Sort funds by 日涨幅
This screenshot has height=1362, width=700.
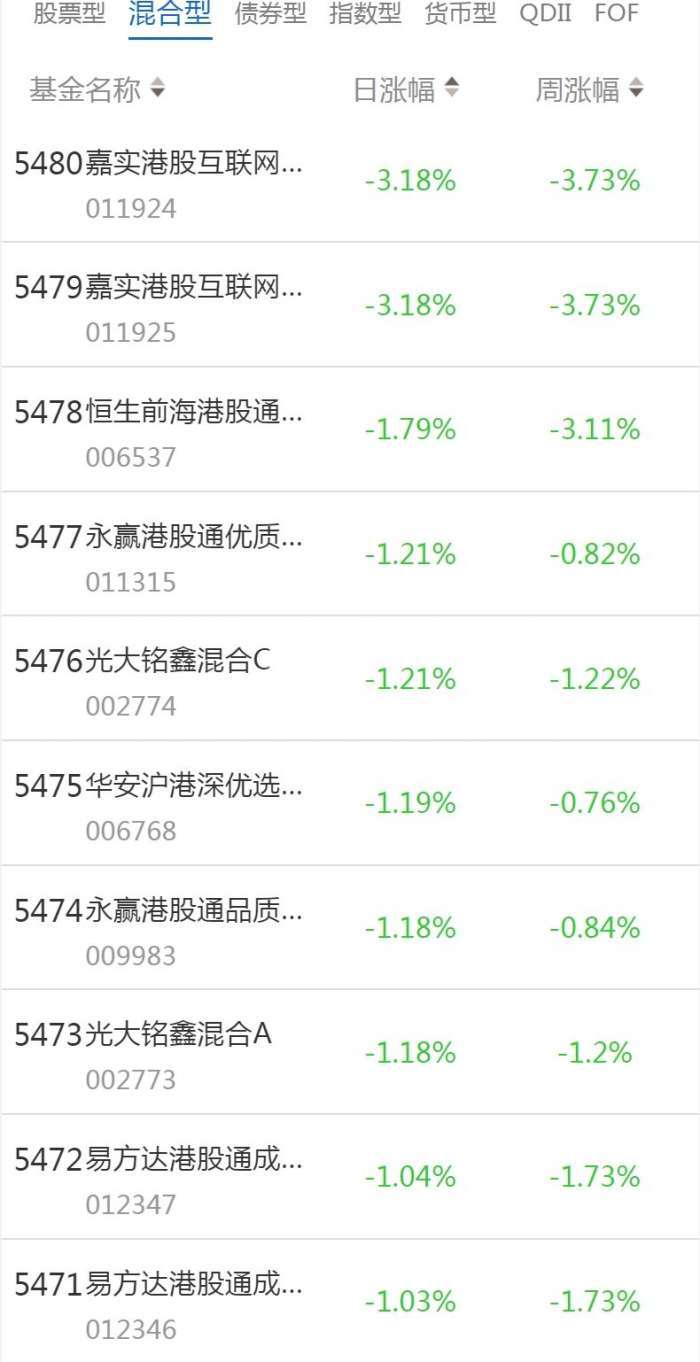click(x=406, y=90)
